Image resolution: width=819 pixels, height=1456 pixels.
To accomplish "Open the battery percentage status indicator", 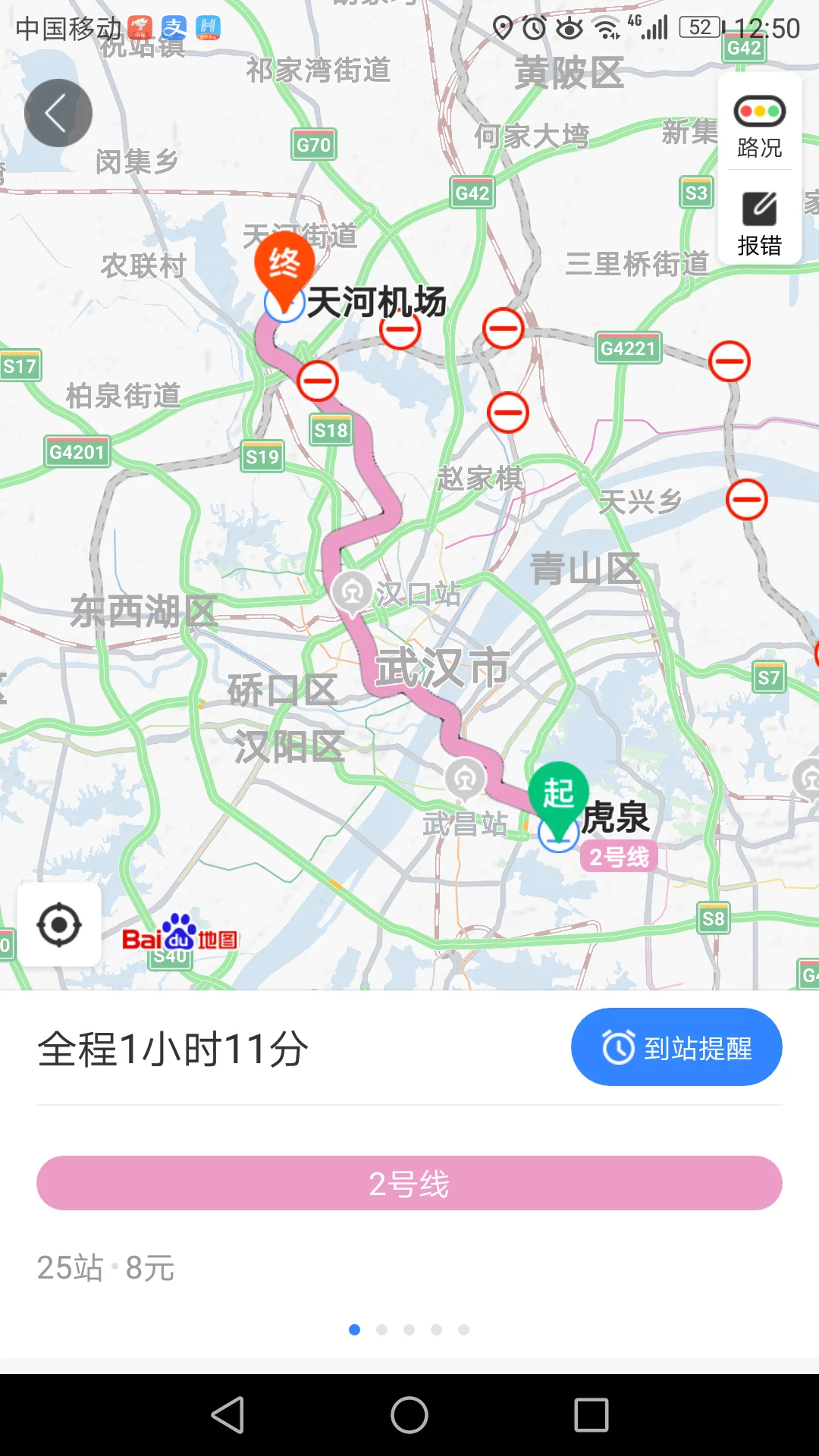I will pos(699,27).
